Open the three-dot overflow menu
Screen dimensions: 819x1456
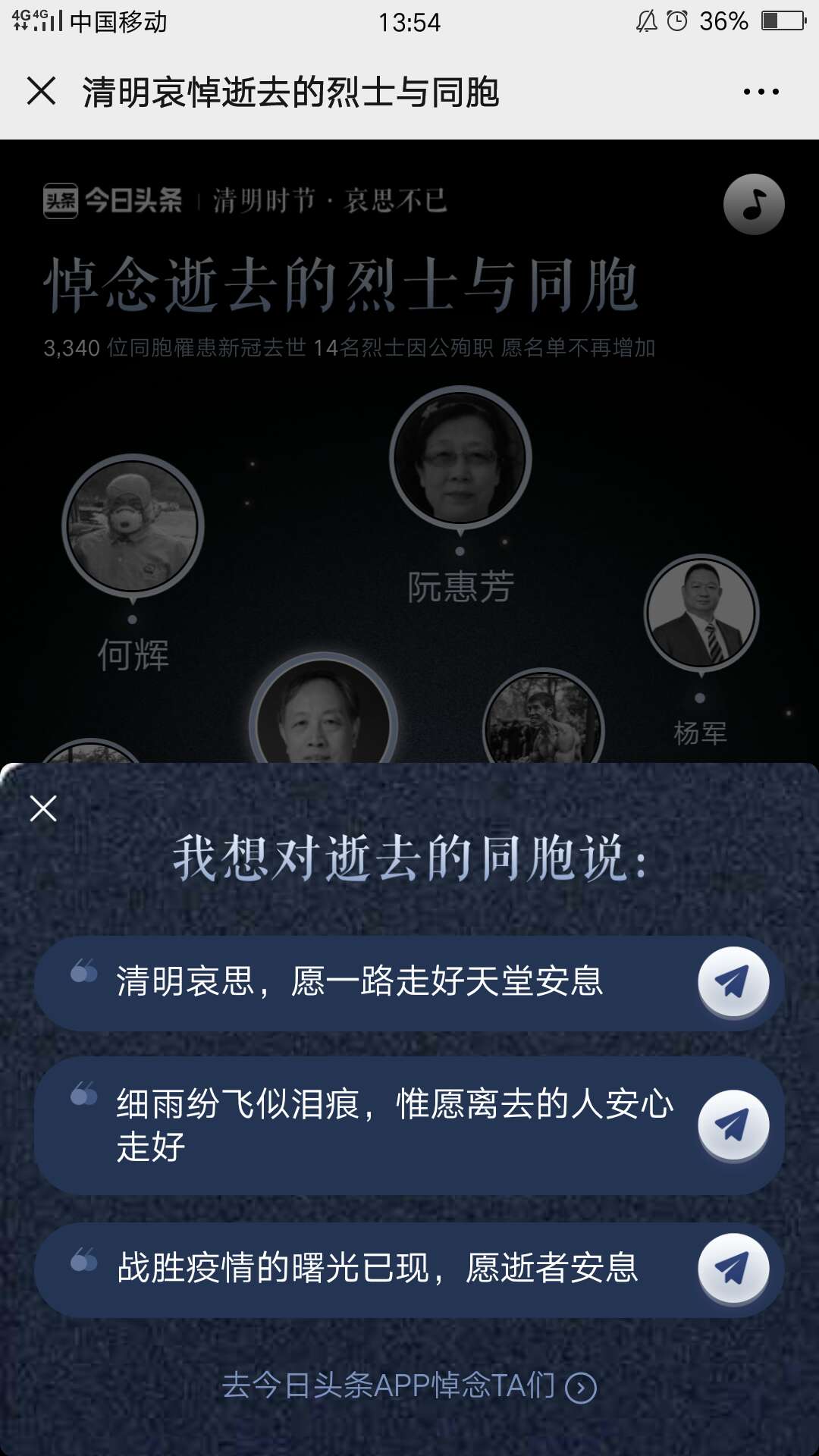pos(761,92)
